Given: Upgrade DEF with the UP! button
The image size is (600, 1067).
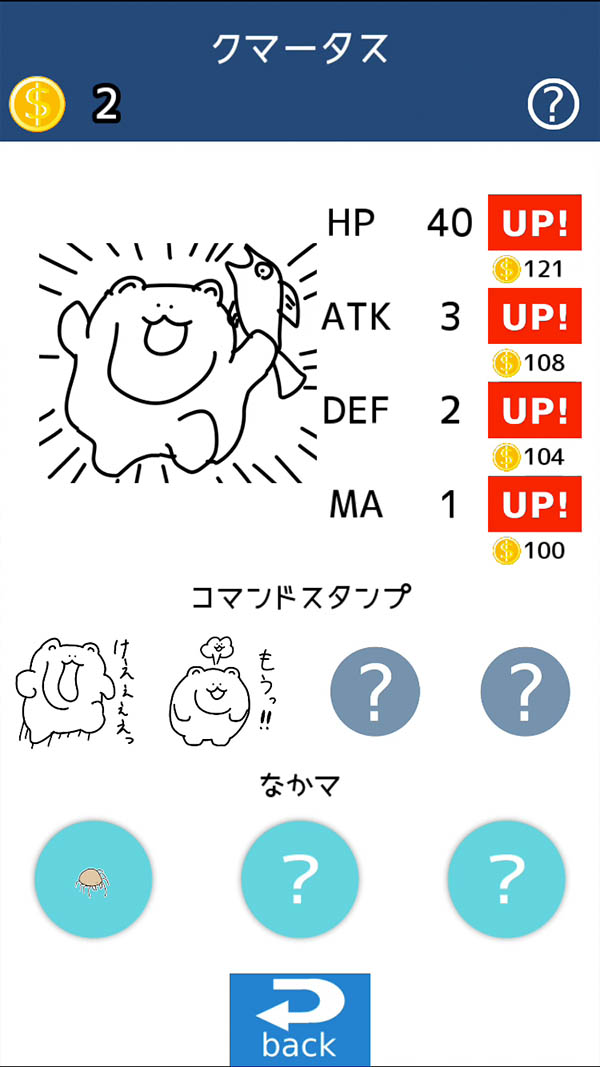Looking at the screenshot, I should click(534, 410).
